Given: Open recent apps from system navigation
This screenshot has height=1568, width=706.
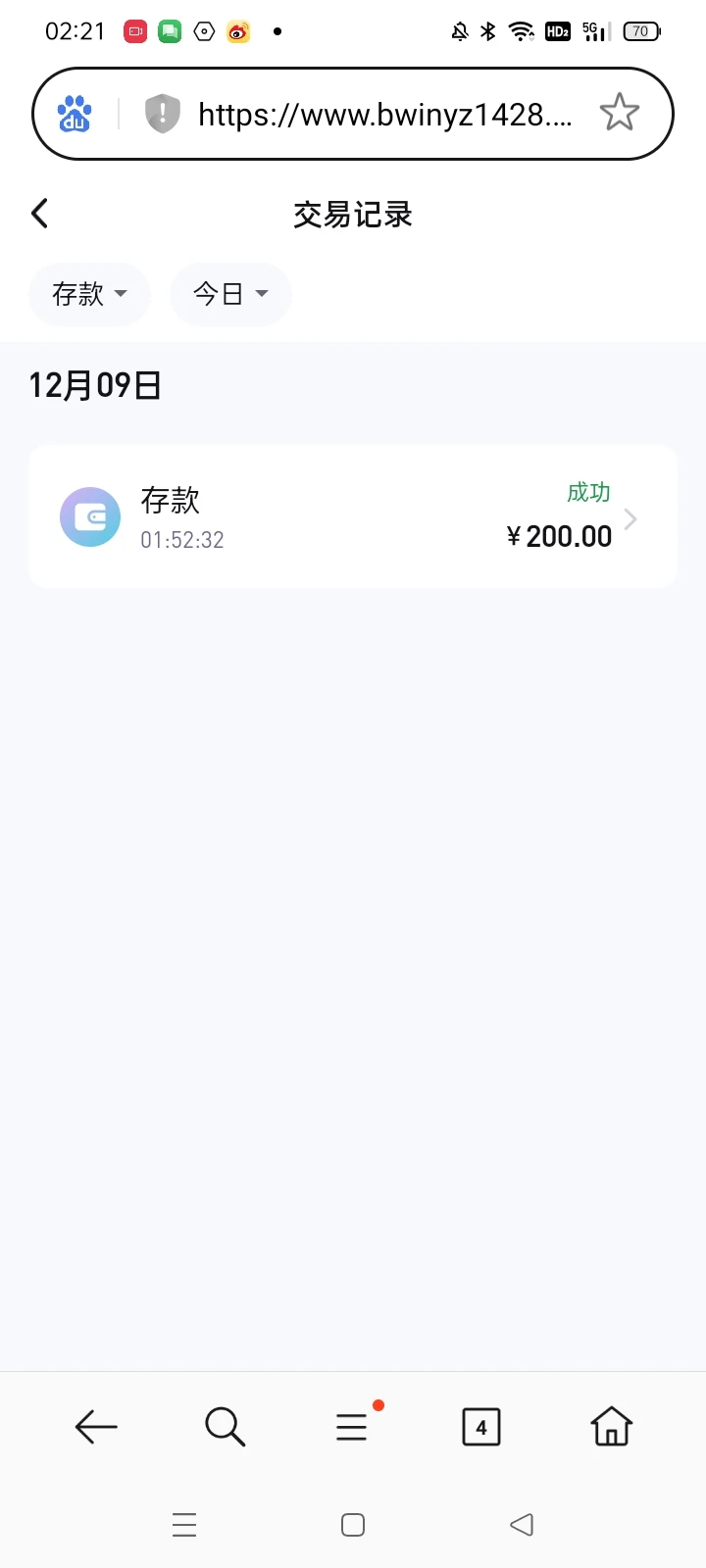Looking at the screenshot, I should [184, 1525].
